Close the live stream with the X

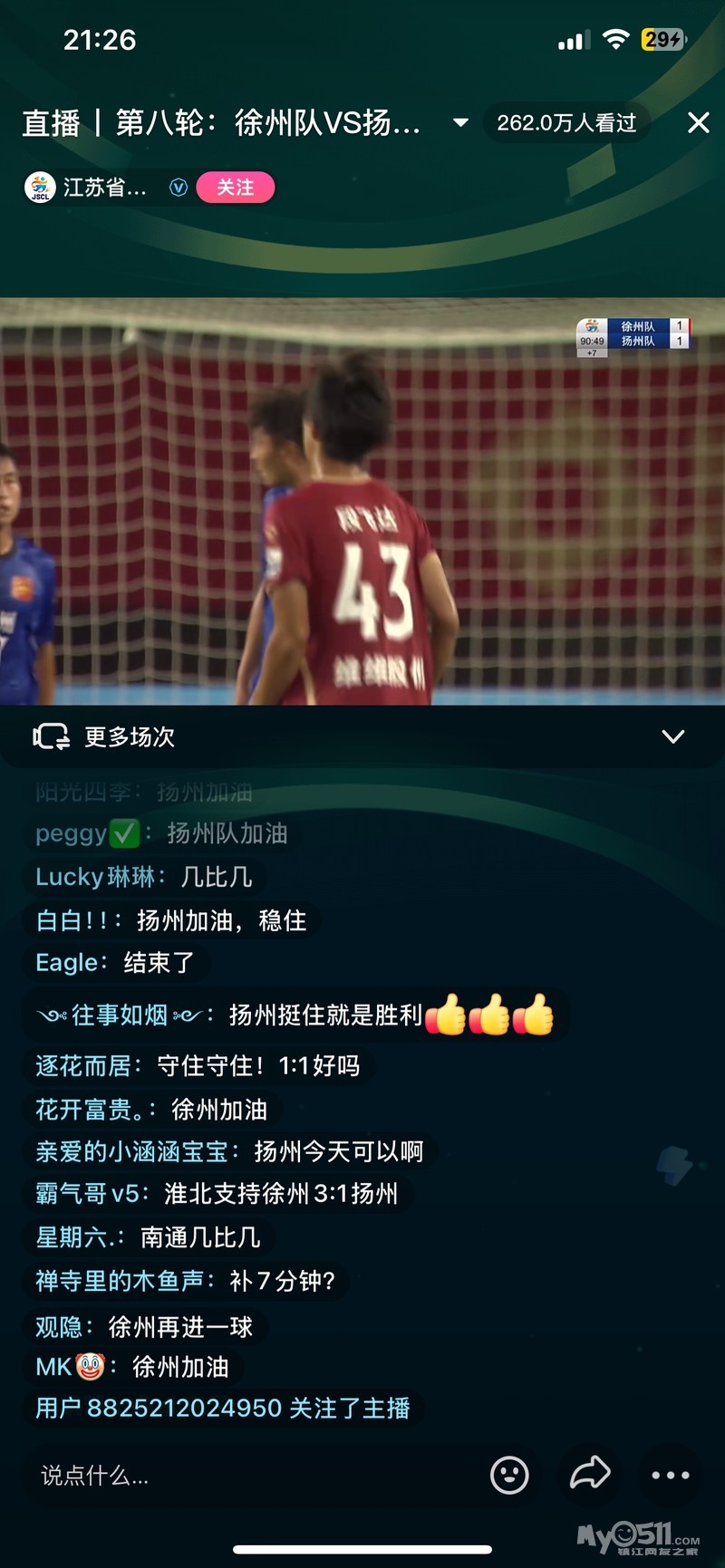698,122
